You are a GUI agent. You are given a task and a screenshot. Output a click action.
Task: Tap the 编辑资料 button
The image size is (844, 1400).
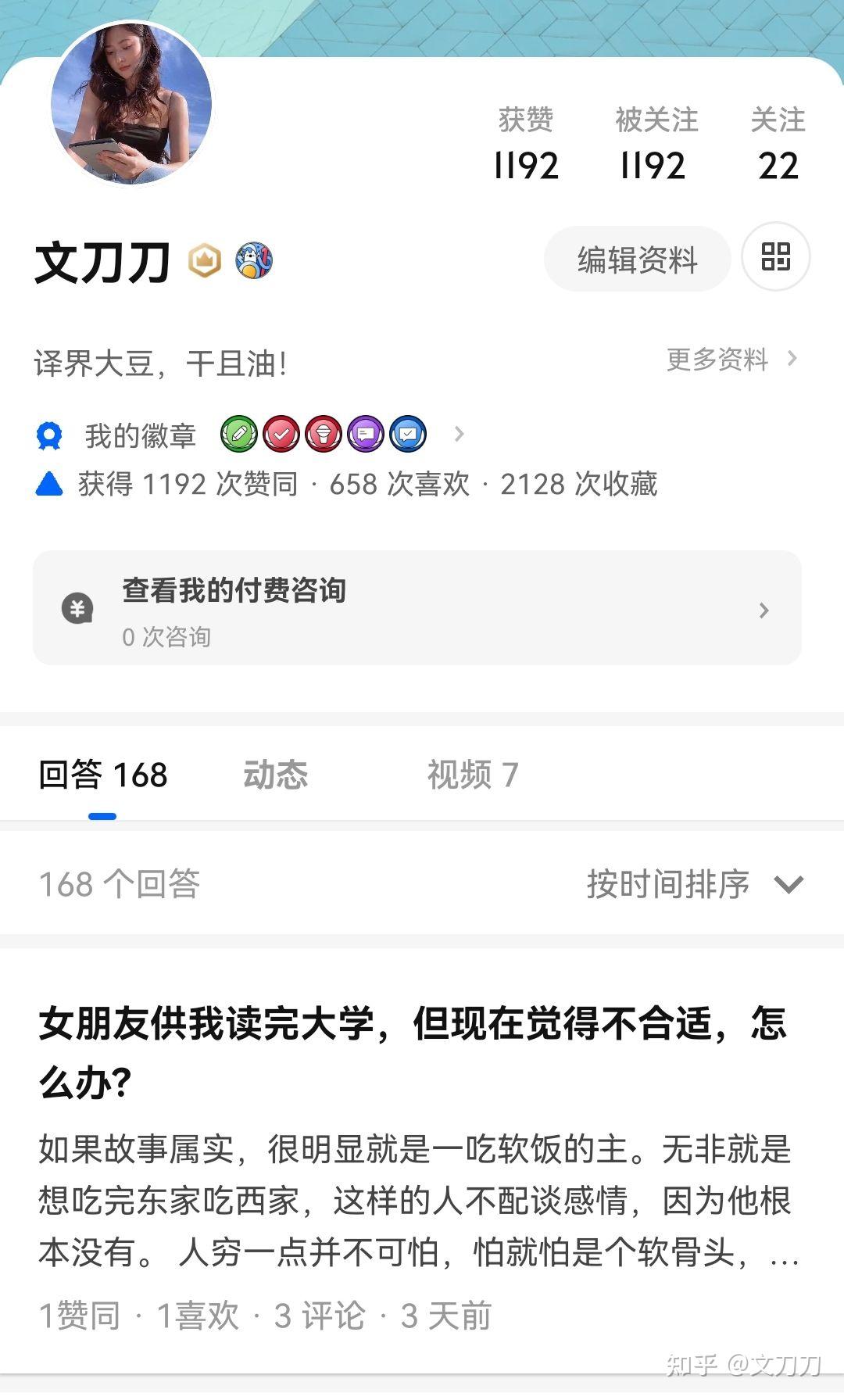coord(637,259)
